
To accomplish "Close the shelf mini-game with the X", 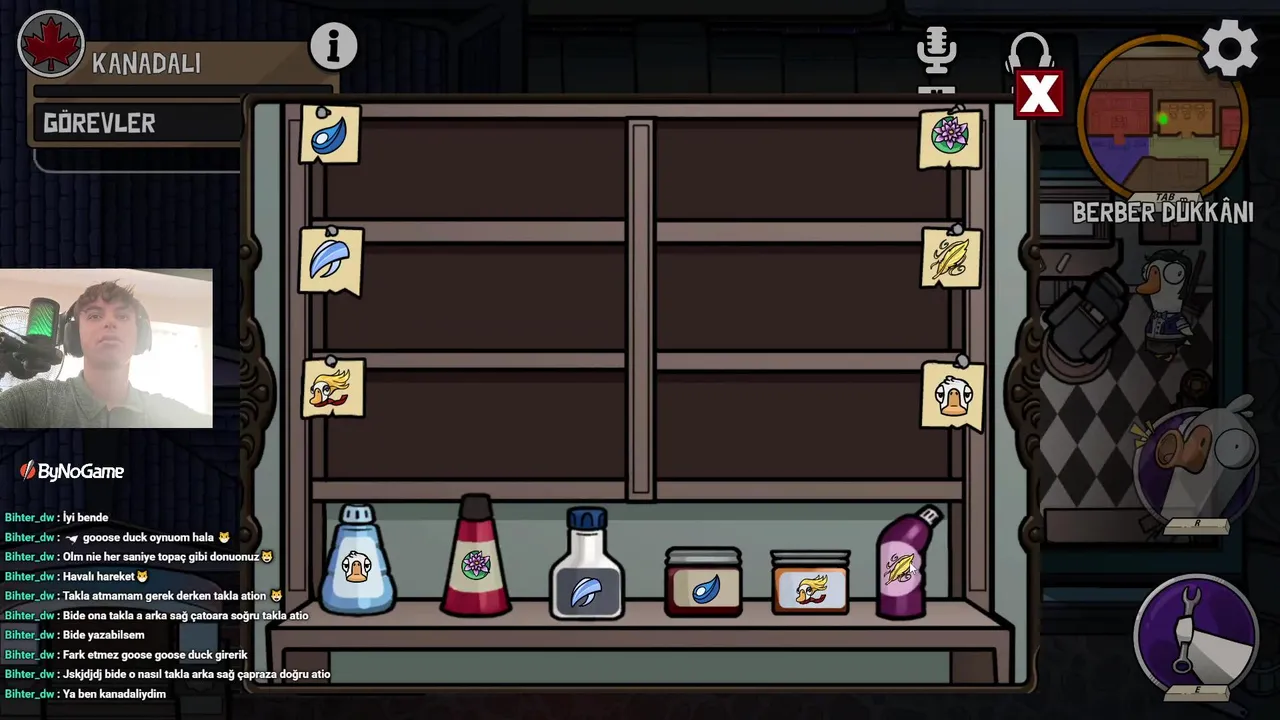I will pyautogui.click(x=1039, y=94).
